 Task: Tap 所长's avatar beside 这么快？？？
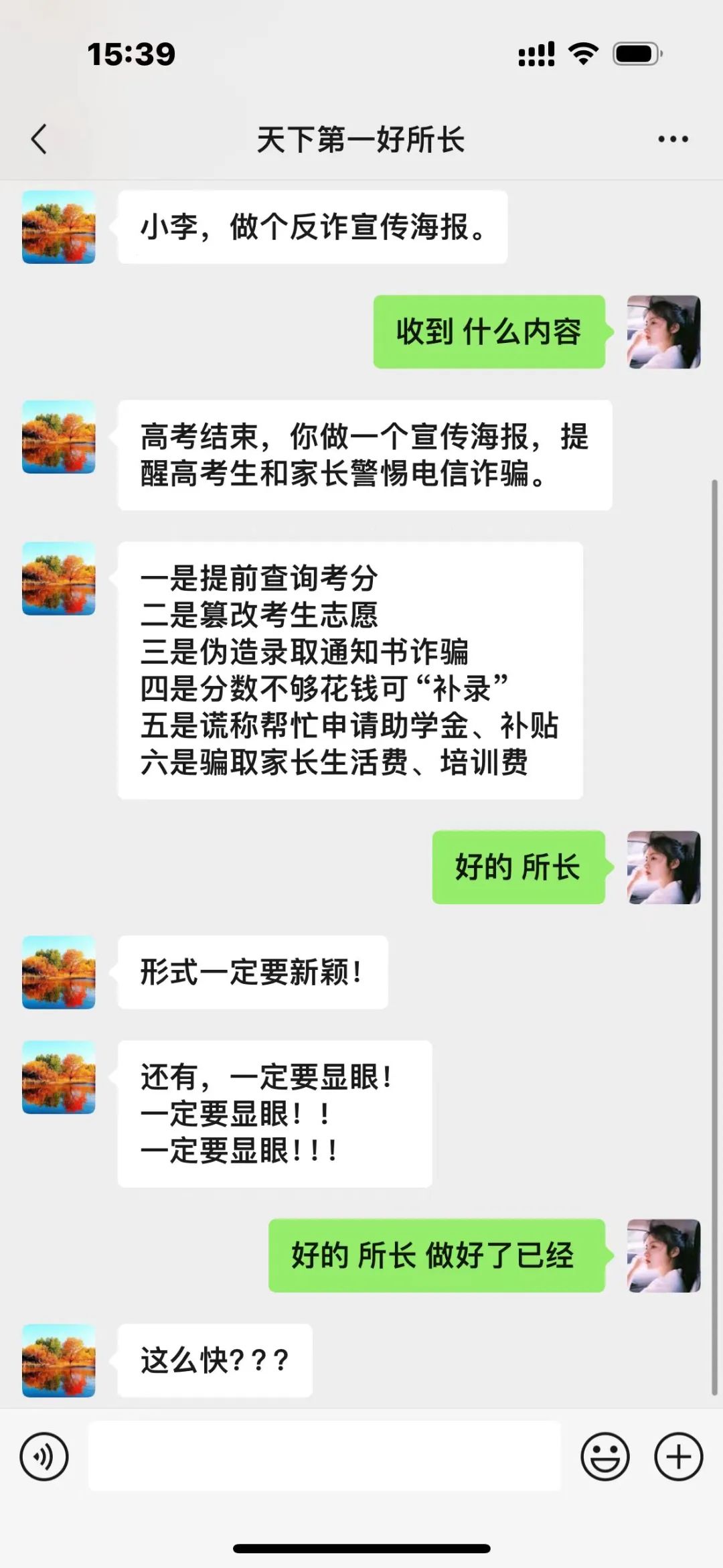pyautogui.click(x=59, y=1360)
